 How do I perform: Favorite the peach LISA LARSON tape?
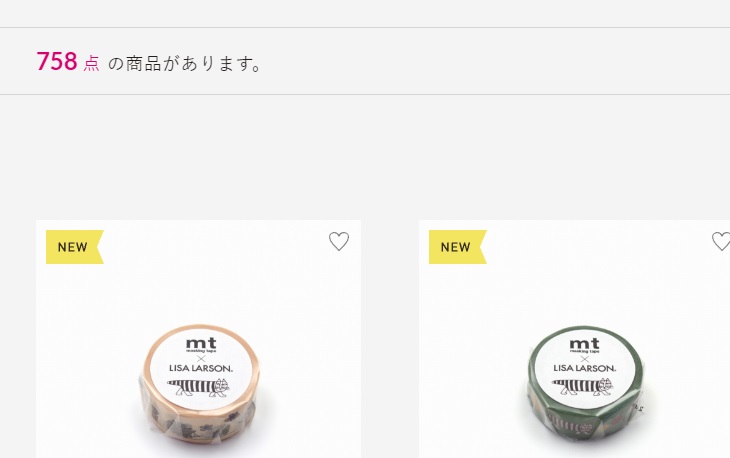(x=339, y=241)
